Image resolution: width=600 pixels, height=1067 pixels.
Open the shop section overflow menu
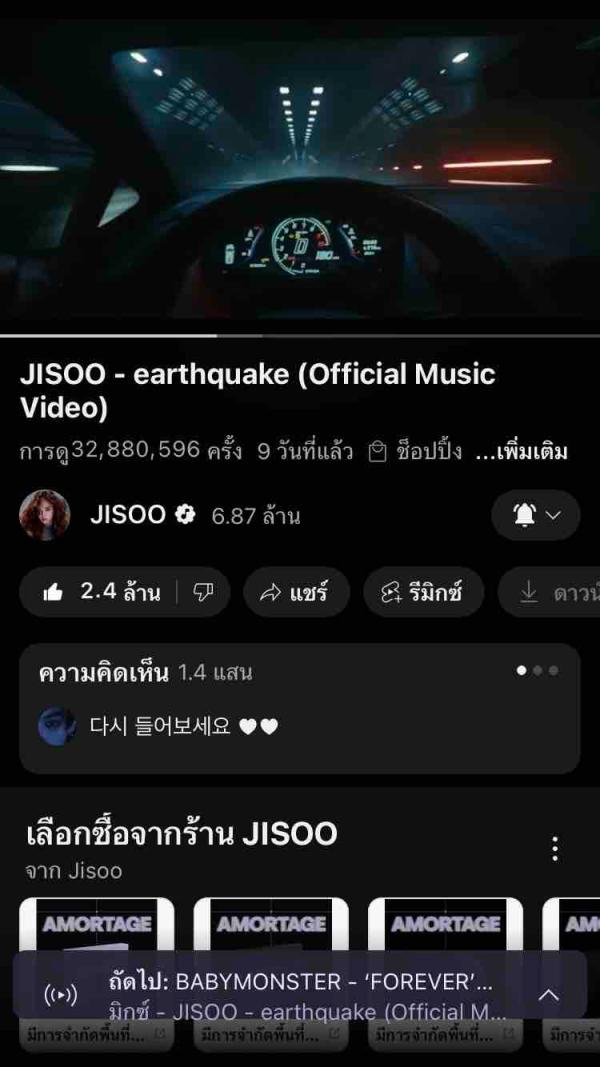(555, 849)
